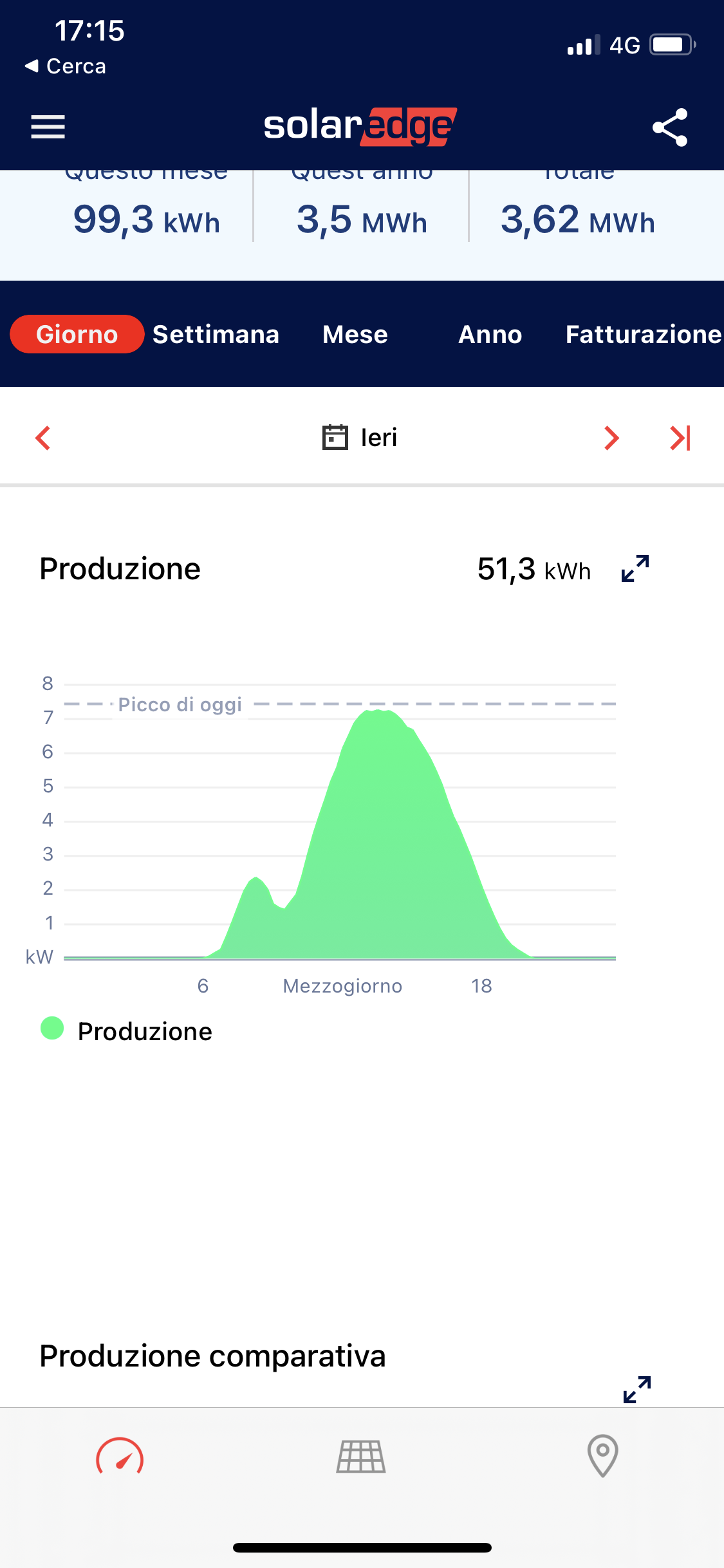This screenshot has width=724, height=1568.
Task: Open the Fatturazione tab
Action: pos(644,334)
